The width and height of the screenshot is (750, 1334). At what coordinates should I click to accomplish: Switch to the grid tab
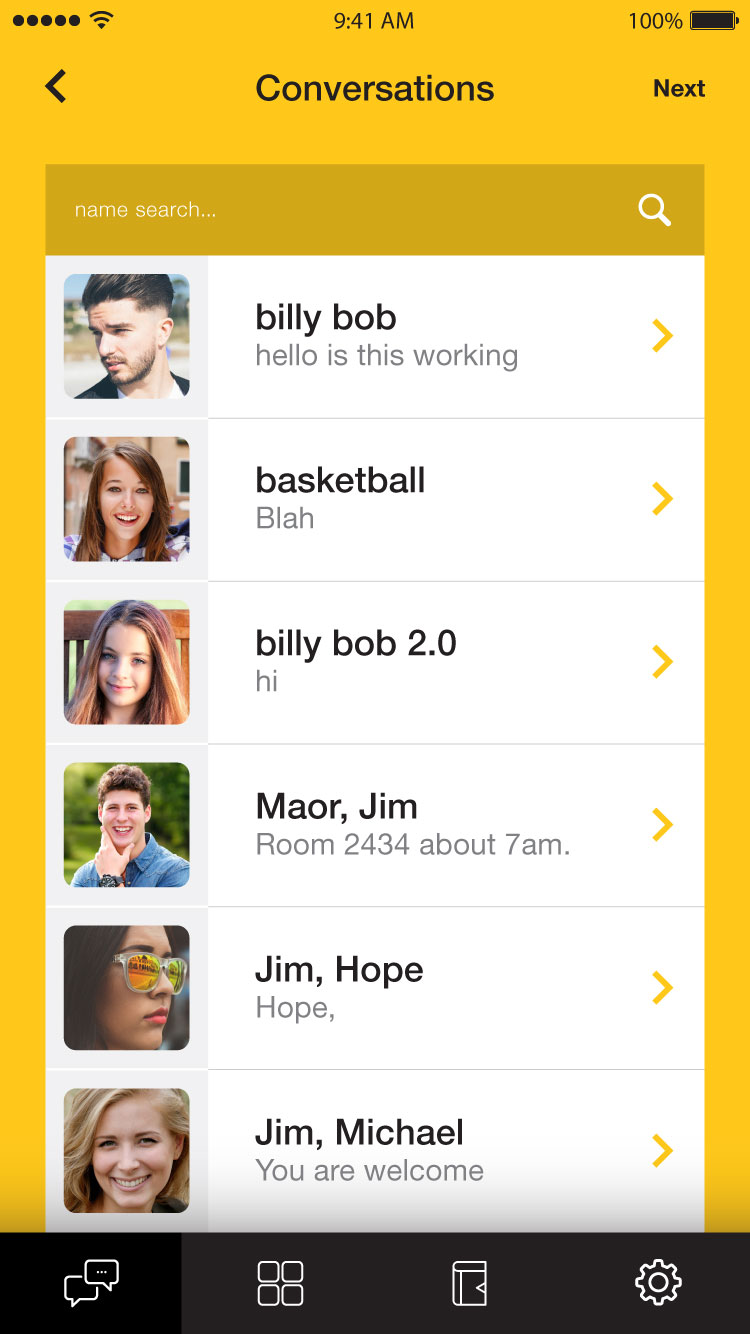[280, 1283]
